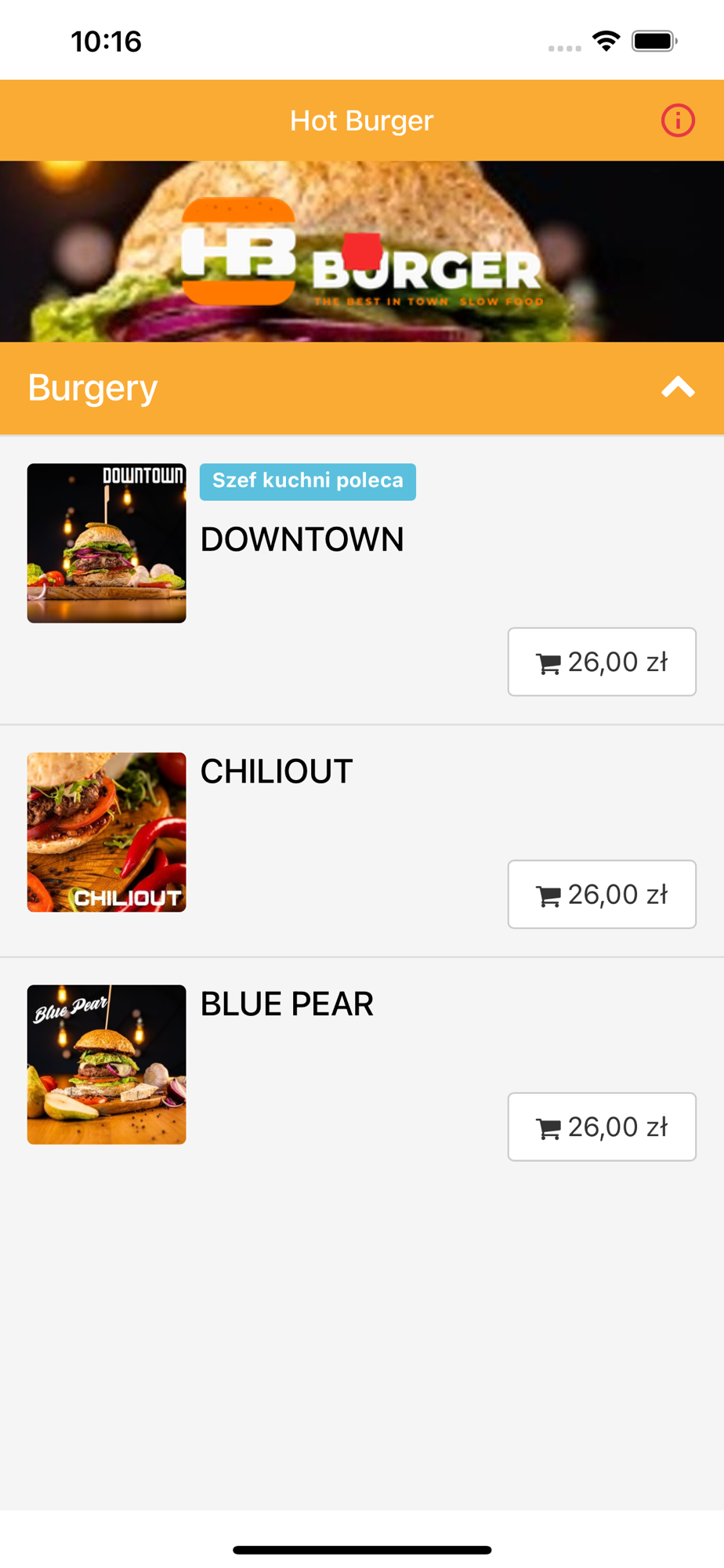Viewport: 724px width, 1568px height.
Task: View the CHILIOUT burger image
Action: coord(107,832)
